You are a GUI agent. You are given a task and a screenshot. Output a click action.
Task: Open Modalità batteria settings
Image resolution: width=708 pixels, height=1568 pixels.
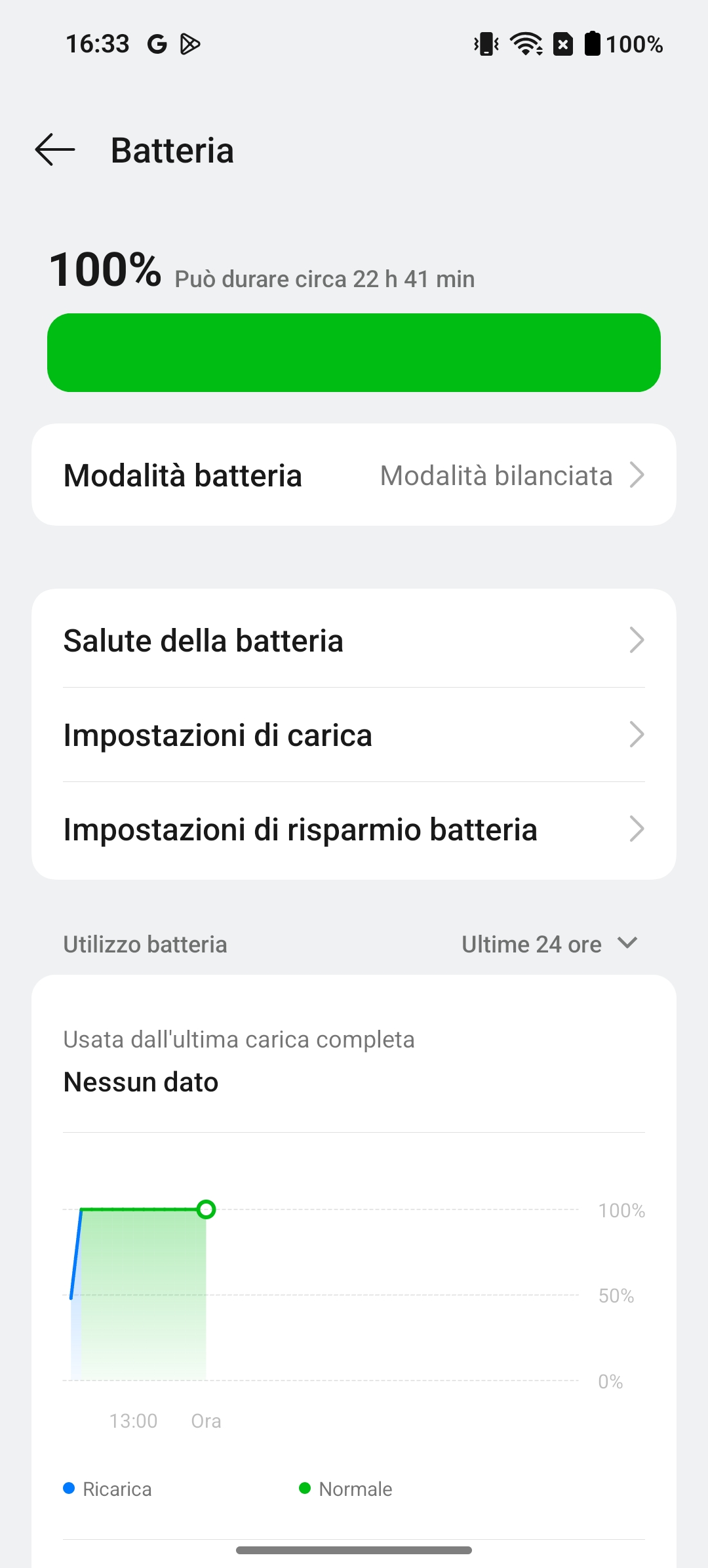tap(354, 475)
